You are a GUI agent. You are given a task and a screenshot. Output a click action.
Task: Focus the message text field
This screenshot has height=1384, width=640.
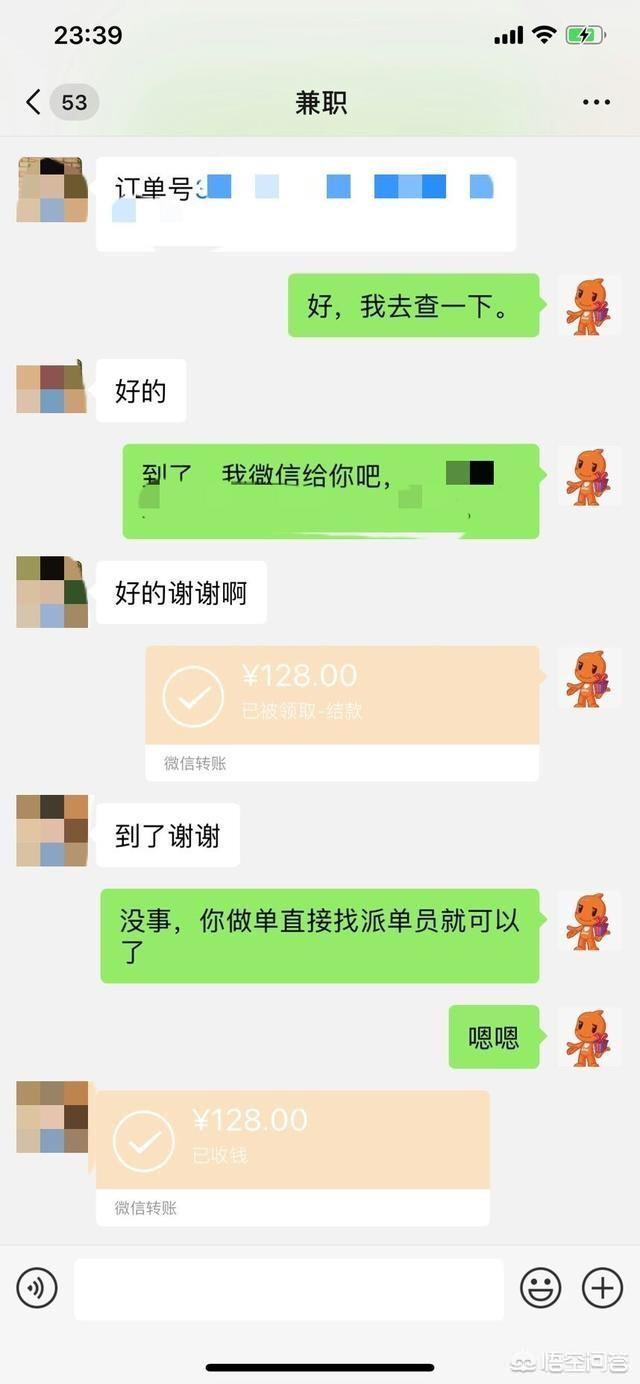click(x=288, y=1289)
